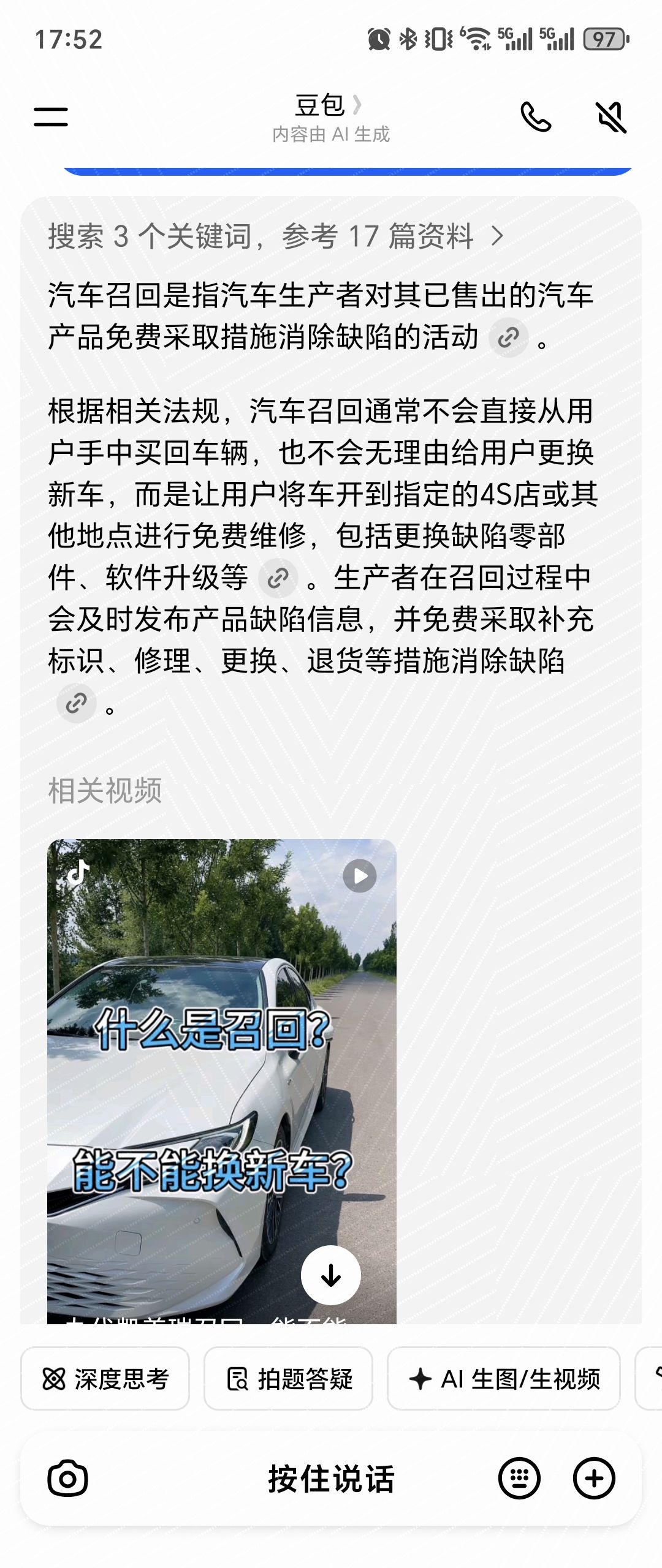Enable 深度思考 mode
Viewport: 662px width, 1568px height.
[x=105, y=1379]
